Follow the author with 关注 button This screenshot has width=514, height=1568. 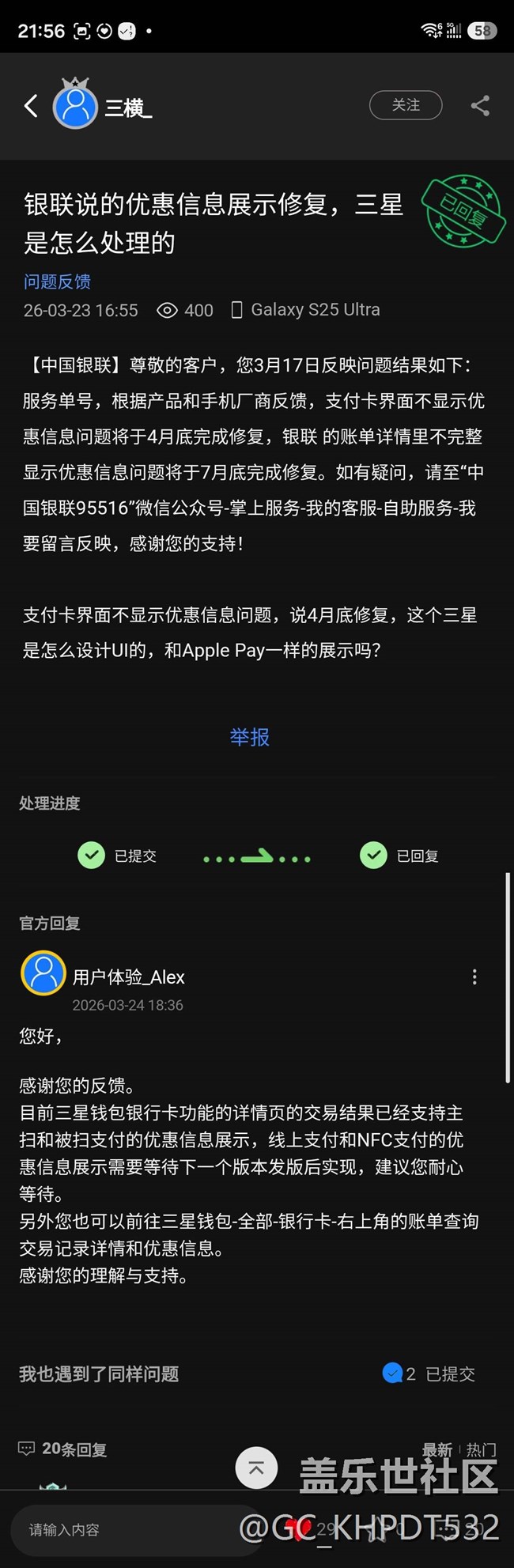click(x=405, y=106)
